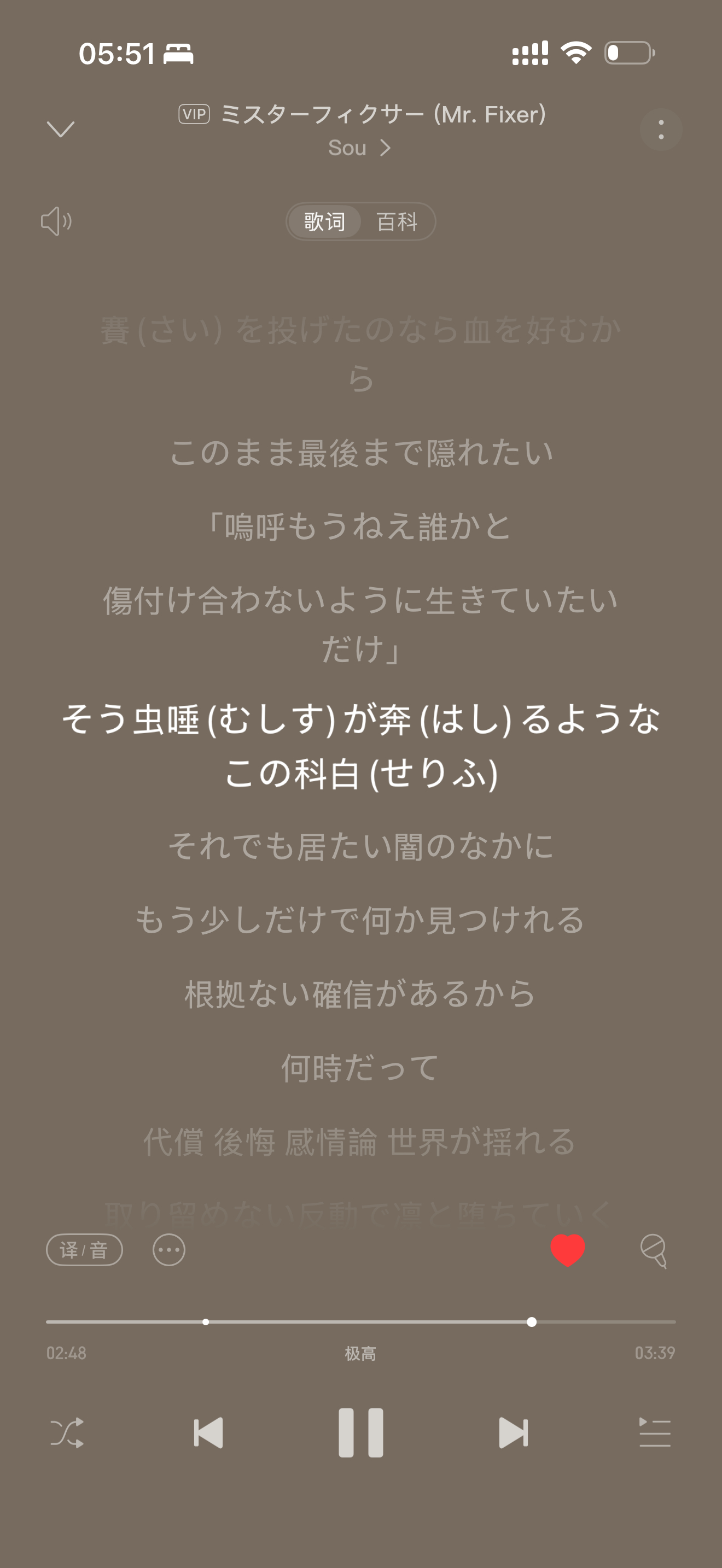Select the 歌词 tab
This screenshot has width=722, height=1568.
[324, 221]
